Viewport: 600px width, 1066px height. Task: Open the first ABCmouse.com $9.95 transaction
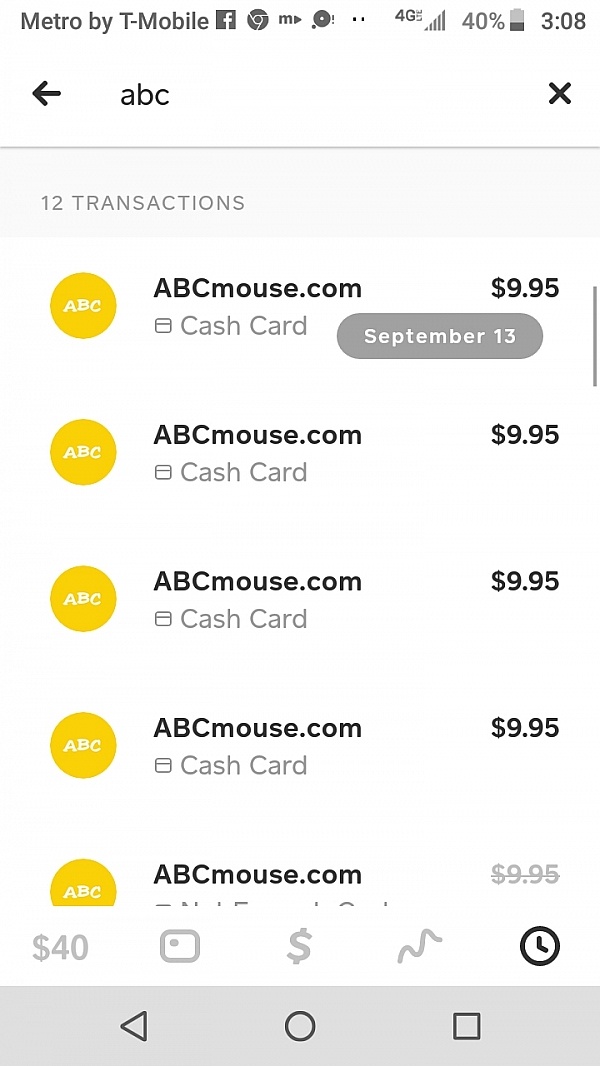[x=300, y=306]
